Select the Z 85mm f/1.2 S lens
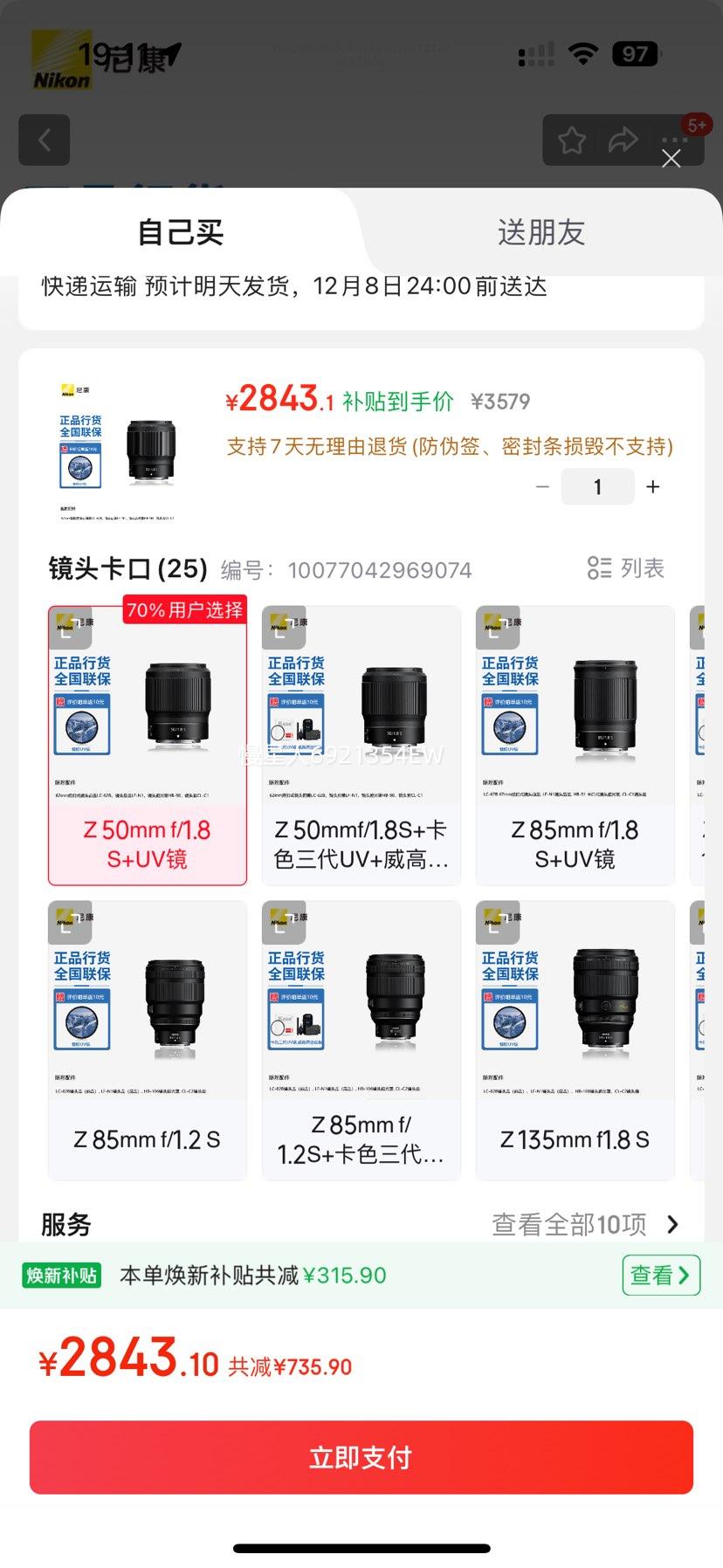This screenshot has height=1568, width=723. pos(148,1040)
